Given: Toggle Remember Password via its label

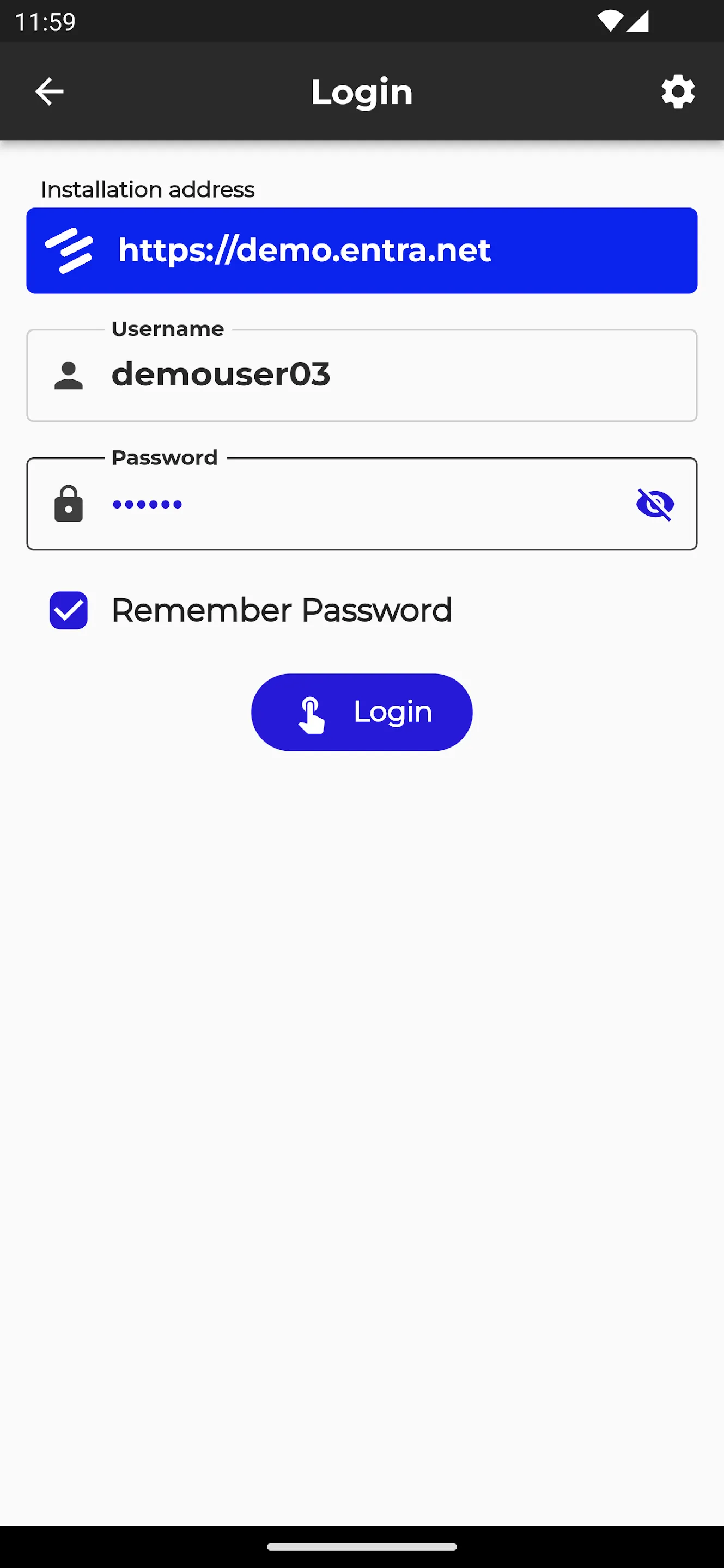Looking at the screenshot, I should tap(281, 610).
